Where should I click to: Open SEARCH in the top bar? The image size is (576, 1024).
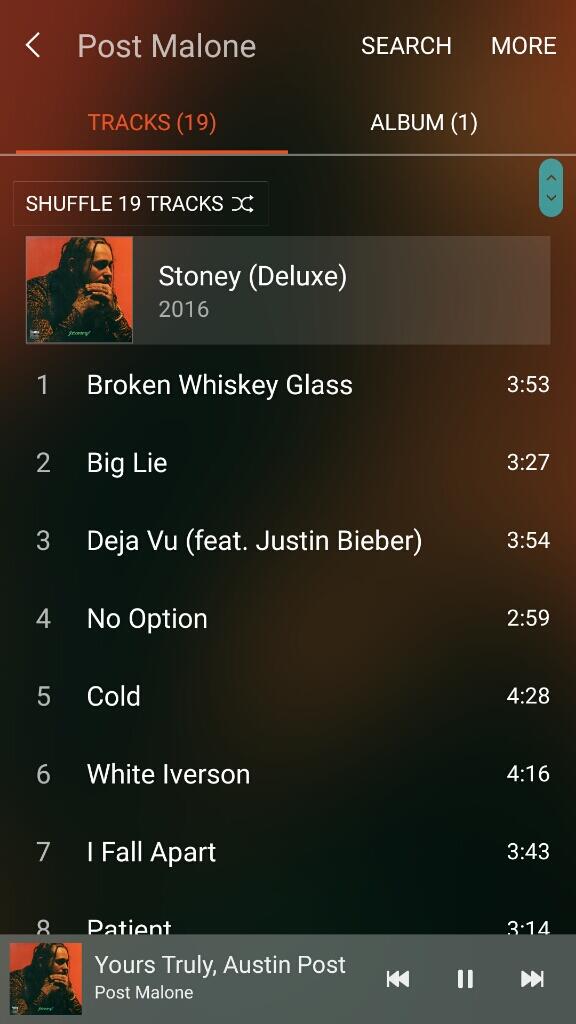tap(406, 46)
